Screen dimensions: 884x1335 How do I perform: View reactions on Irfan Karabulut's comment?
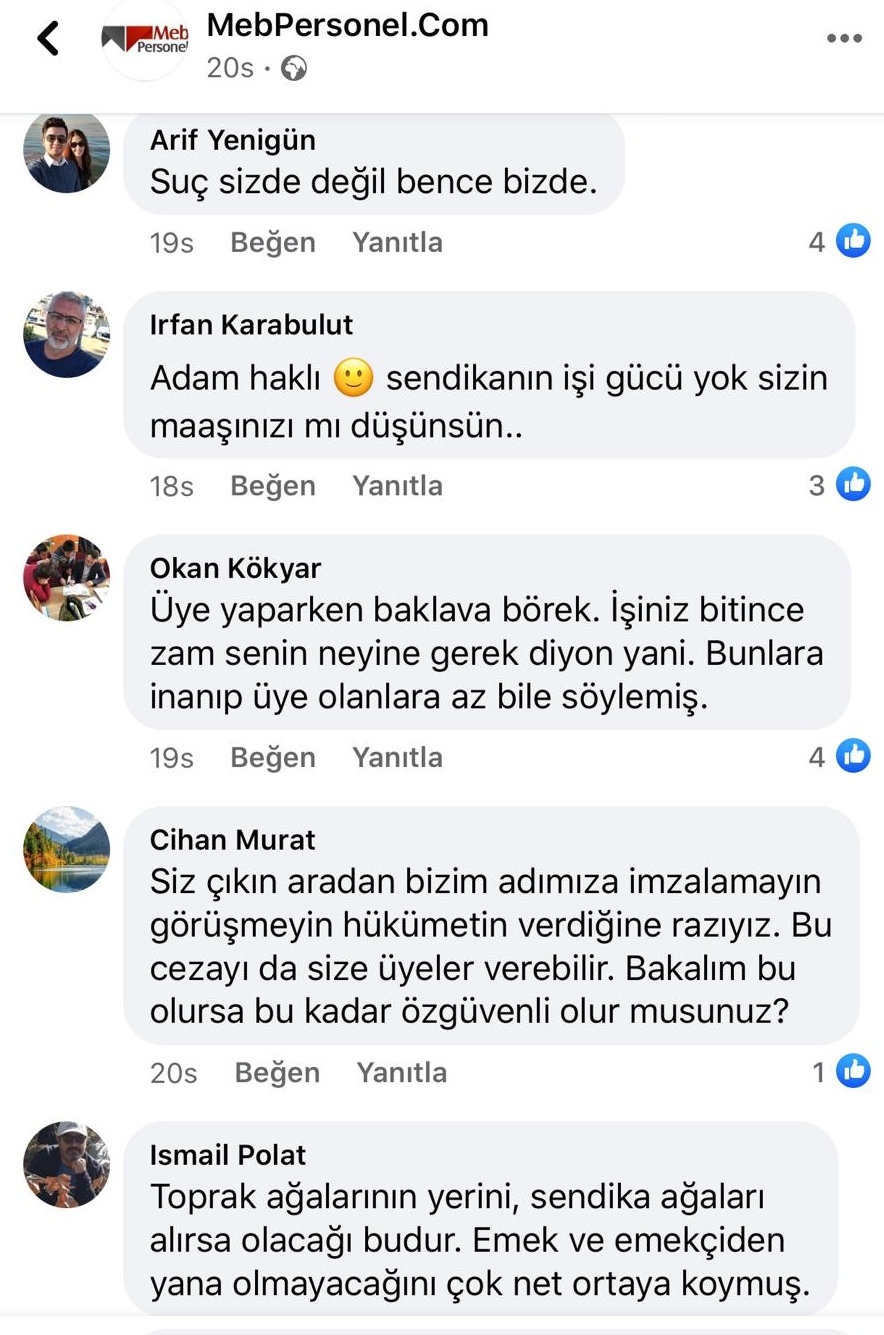[x=840, y=485]
